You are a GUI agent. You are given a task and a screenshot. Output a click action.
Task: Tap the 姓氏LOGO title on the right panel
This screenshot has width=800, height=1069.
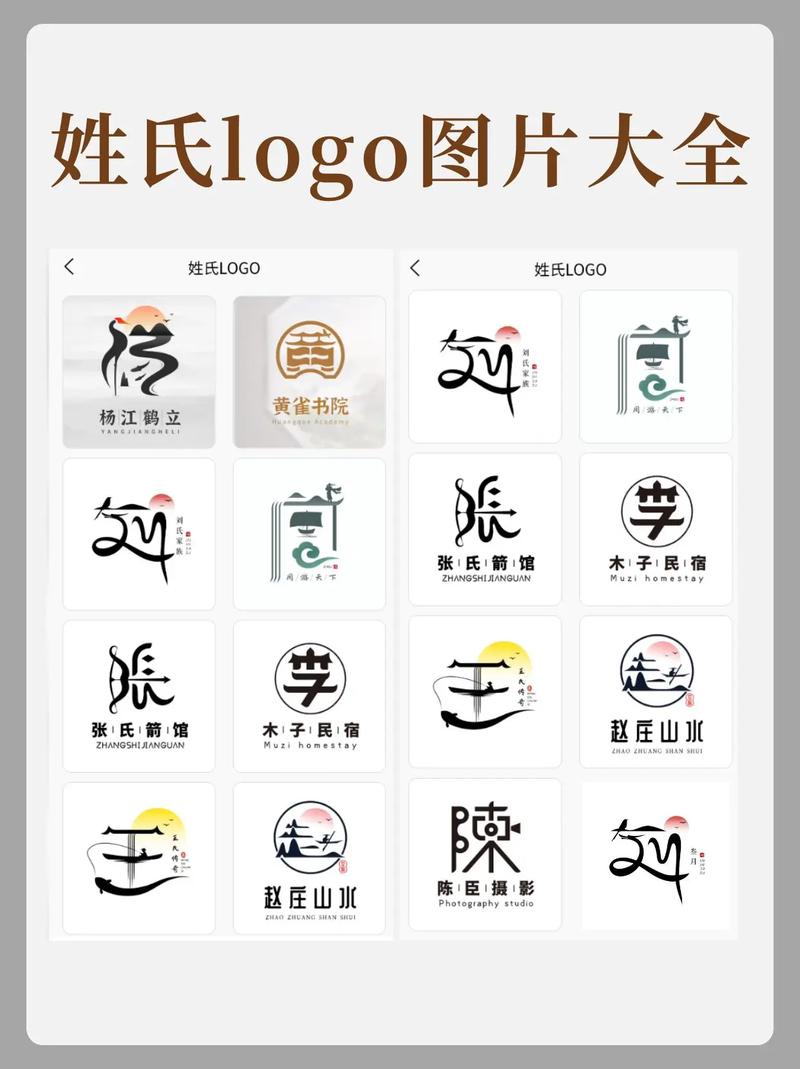[x=572, y=268]
